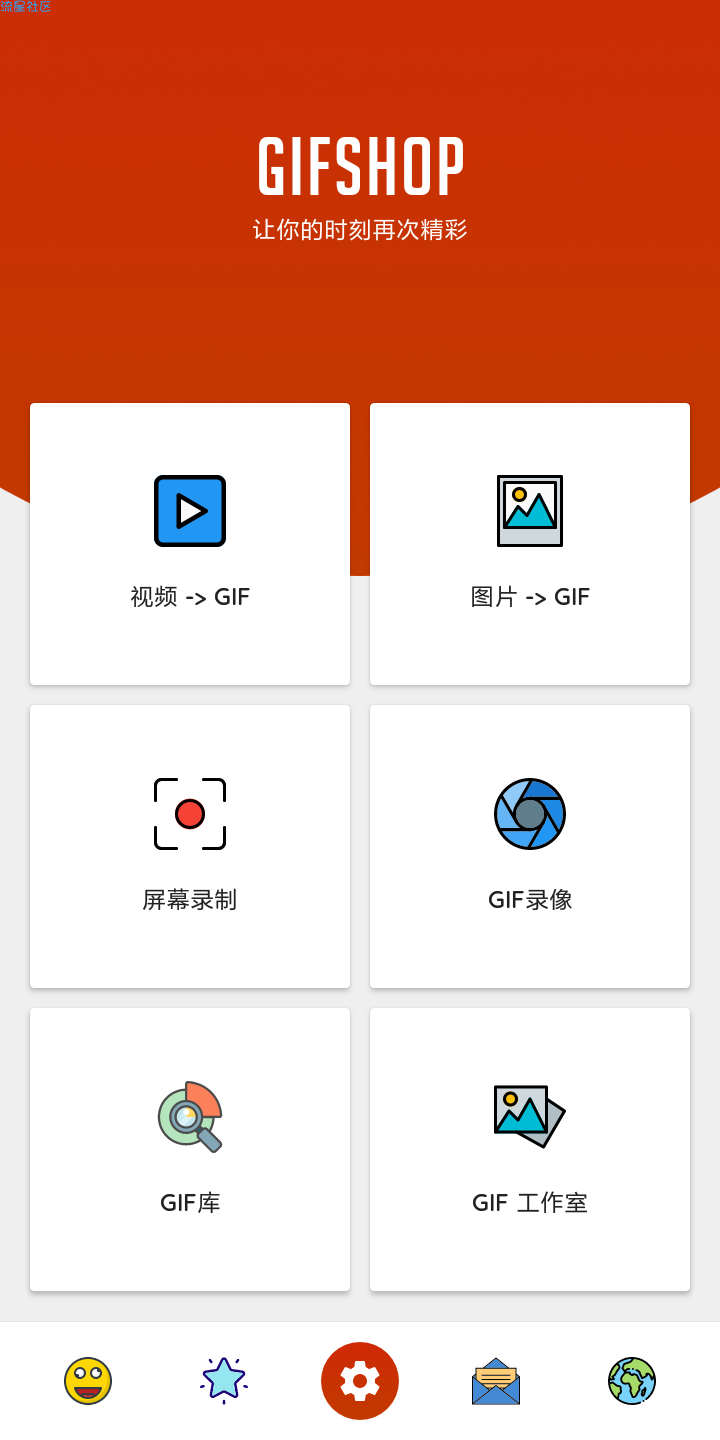
Task: Tap the star icon in bottom bar
Action: click(x=224, y=1381)
